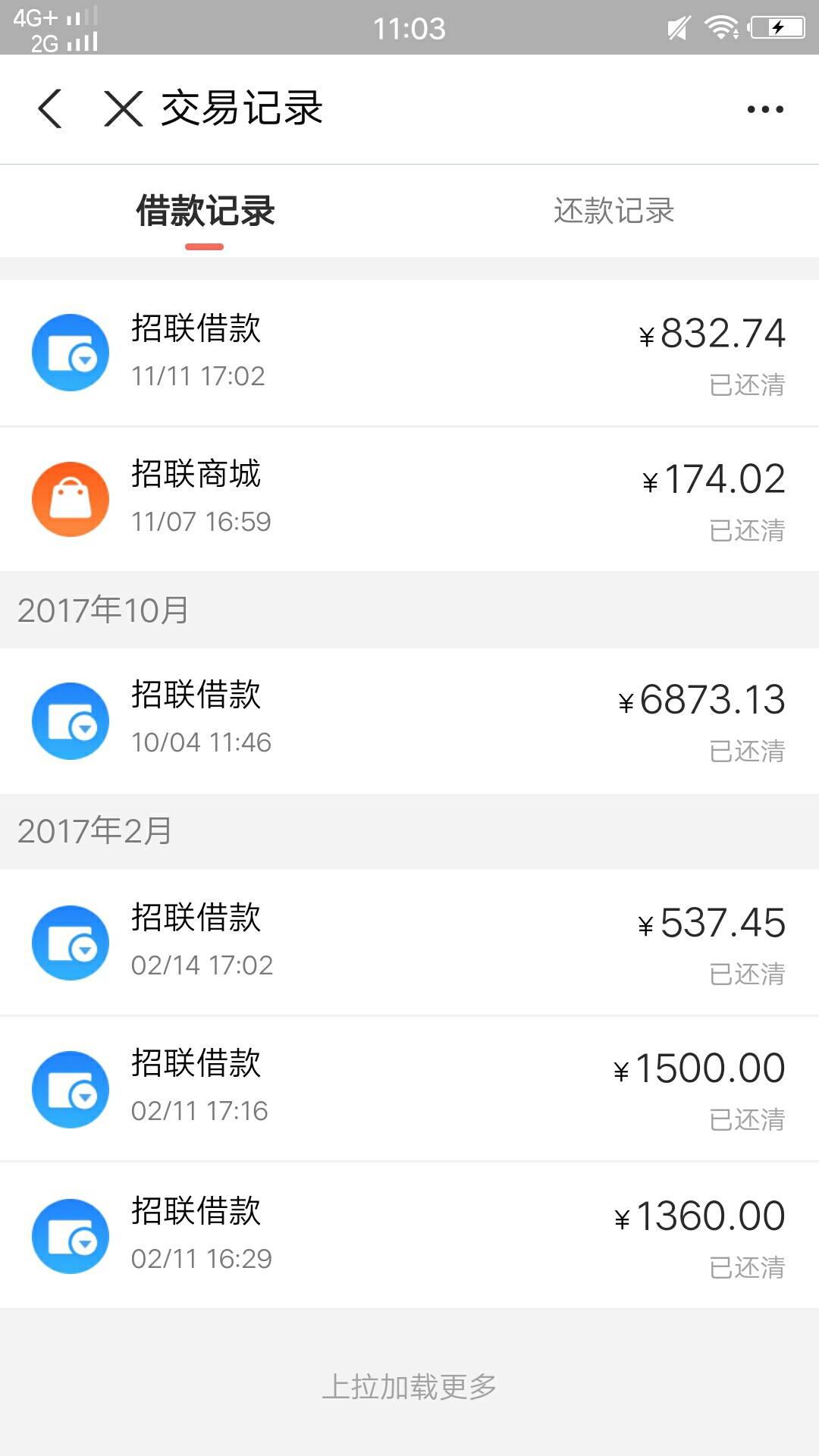View the ¥6873.13 loan from 10/04
819x1456 pixels.
coord(409,721)
